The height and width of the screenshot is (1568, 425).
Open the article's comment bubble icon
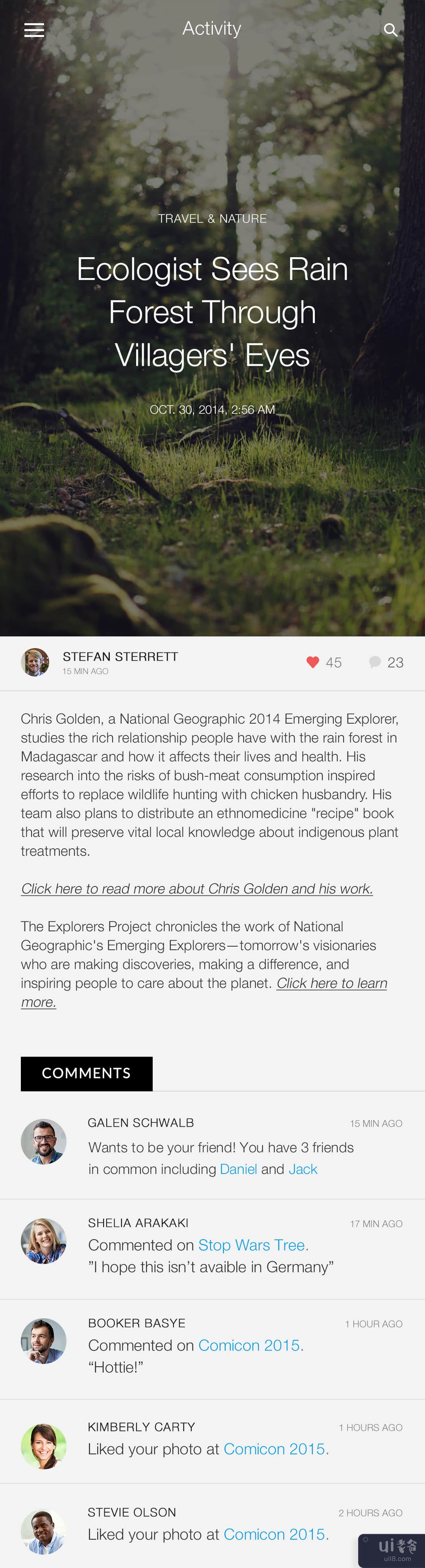tap(375, 662)
